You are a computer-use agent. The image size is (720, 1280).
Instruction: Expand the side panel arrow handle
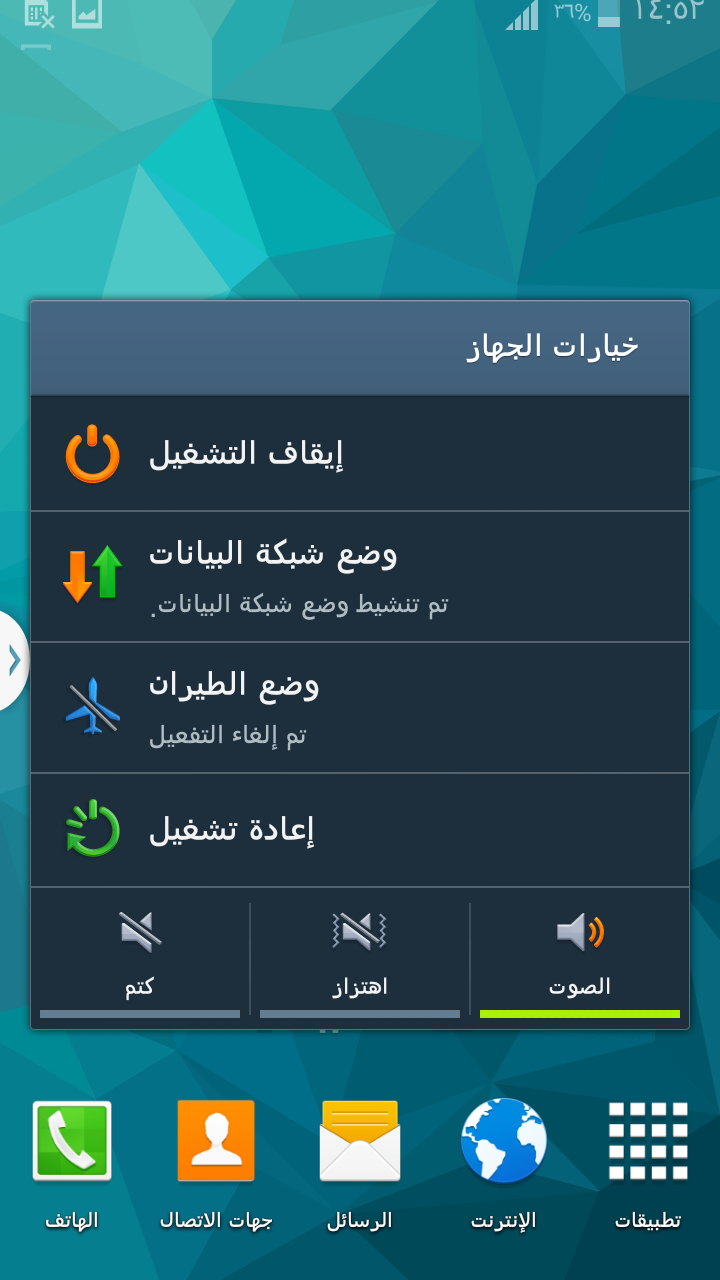point(14,660)
